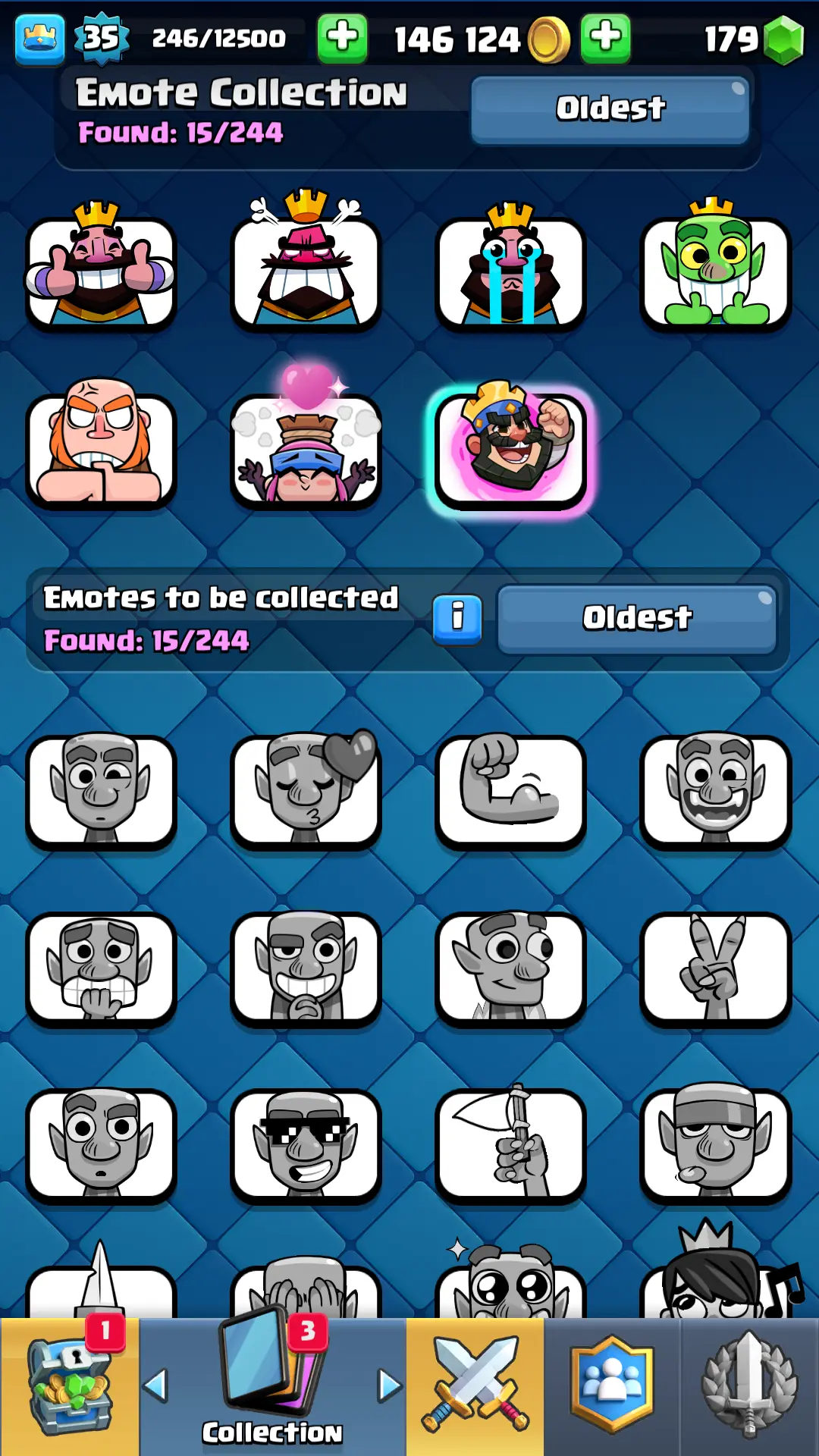The image size is (819, 1456).
Task: Open the Shop chest tab
Action: click(x=70, y=1386)
